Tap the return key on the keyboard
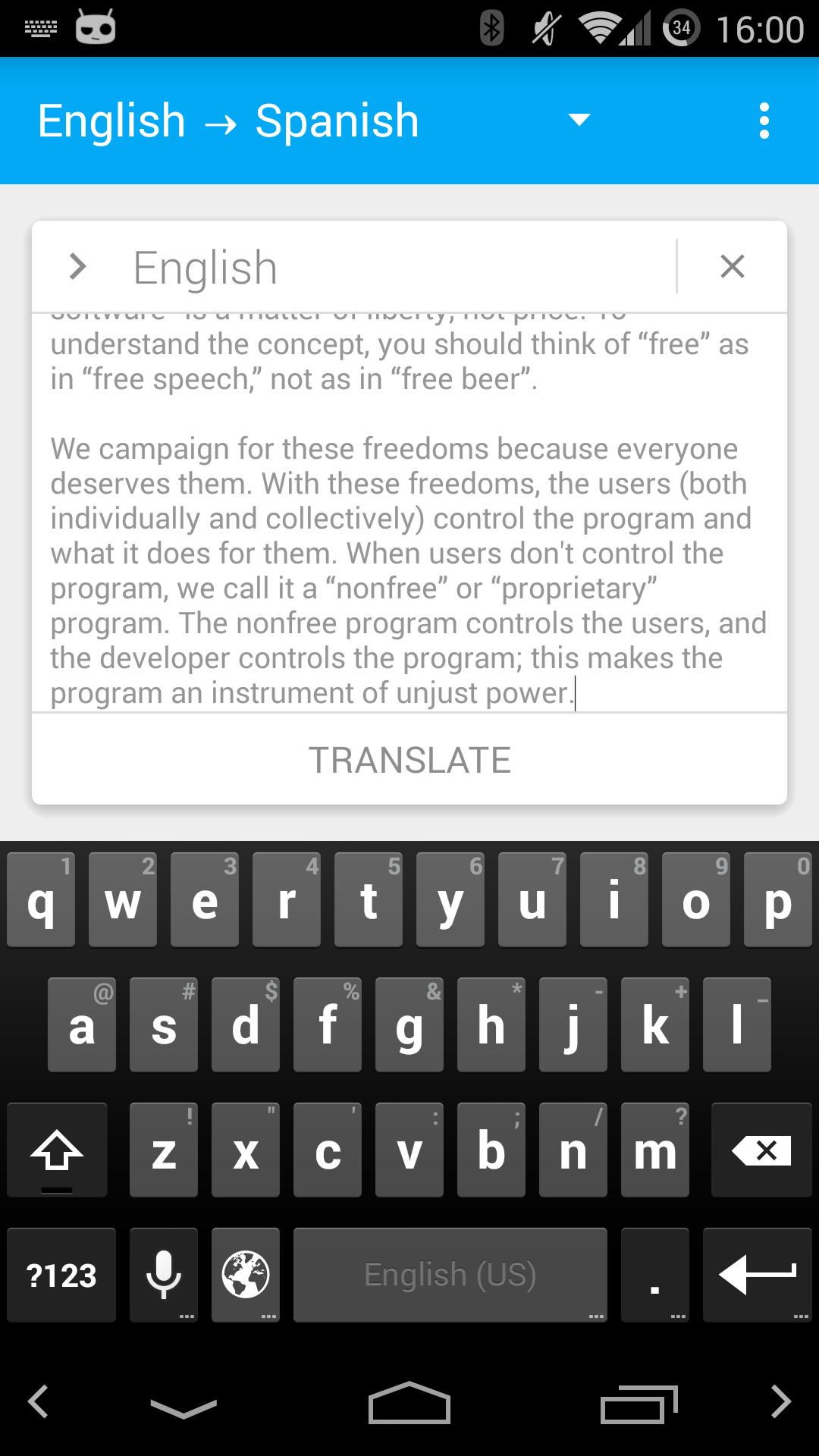 (x=757, y=1276)
